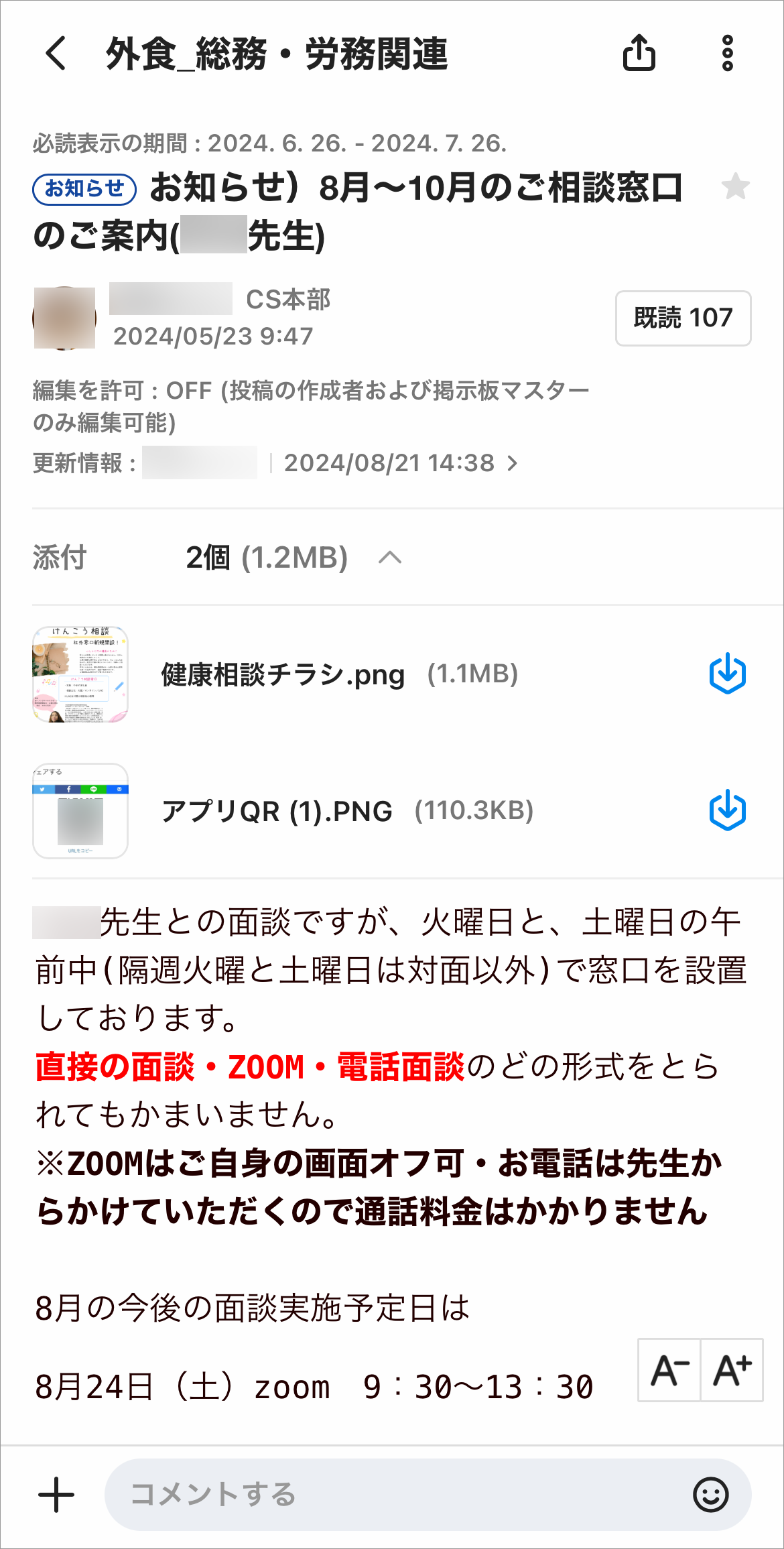This screenshot has height=1549, width=784.
Task: Open the 健康相談チラシ.png attachment
Action: tap(283, 674)
